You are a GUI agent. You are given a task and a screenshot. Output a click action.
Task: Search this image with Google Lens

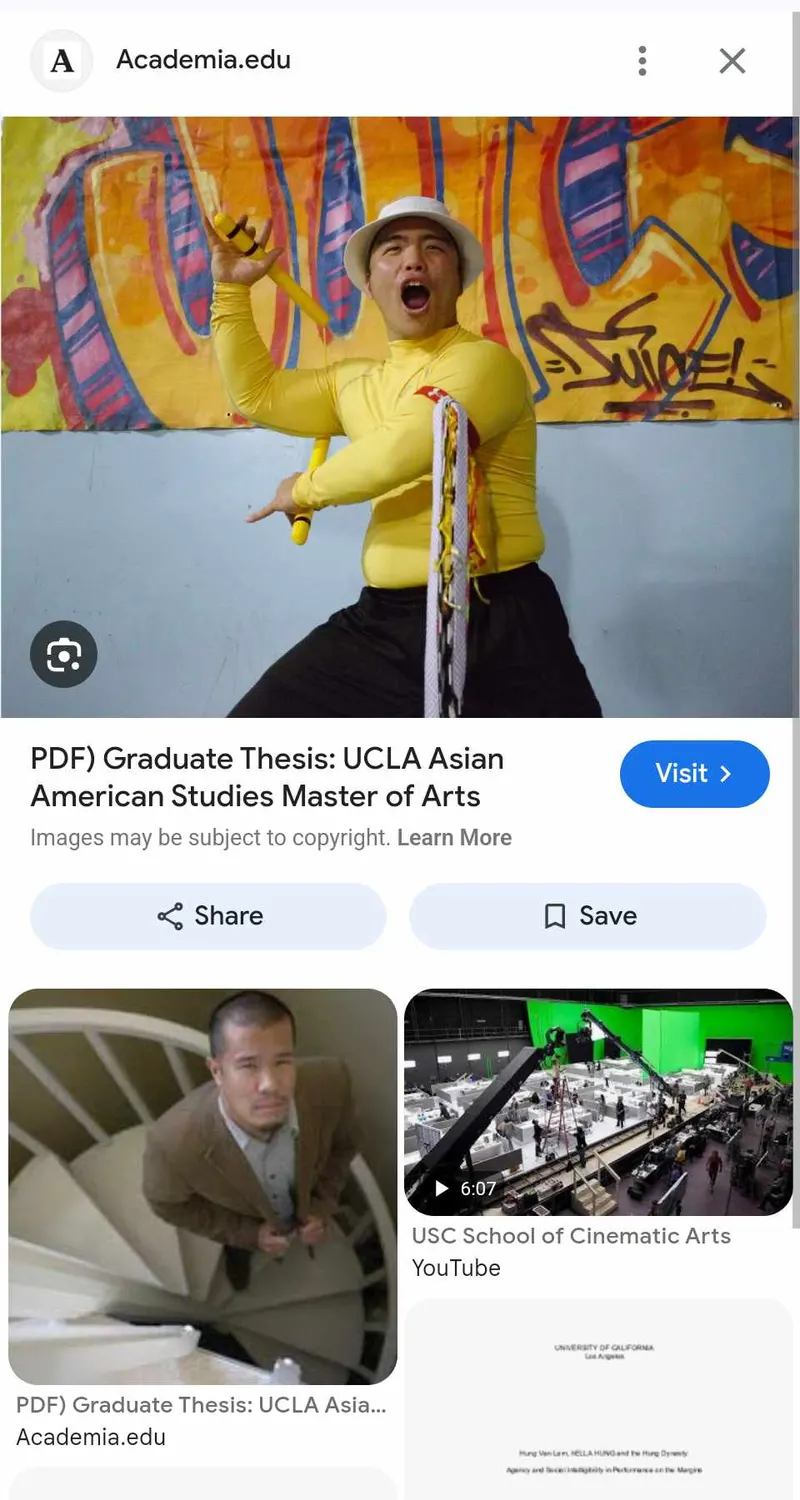[63, 655]
